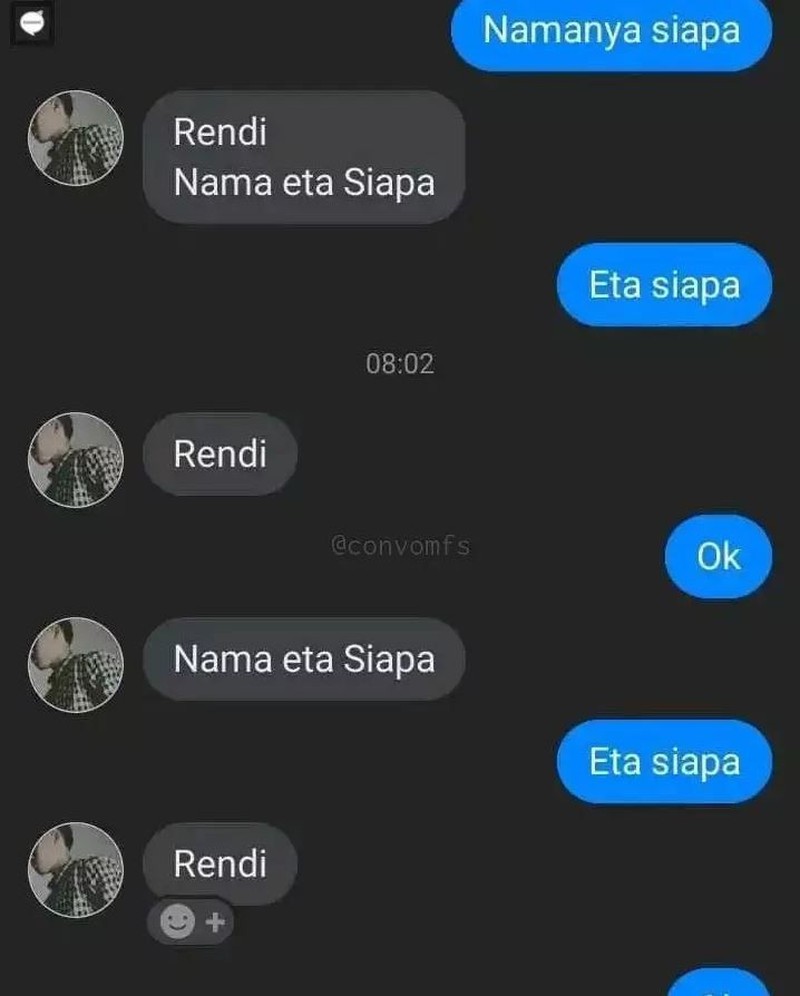800x996 pixels.
Task: Tap the standalone 'Rendi' message bubble
Action: [220, 454]
